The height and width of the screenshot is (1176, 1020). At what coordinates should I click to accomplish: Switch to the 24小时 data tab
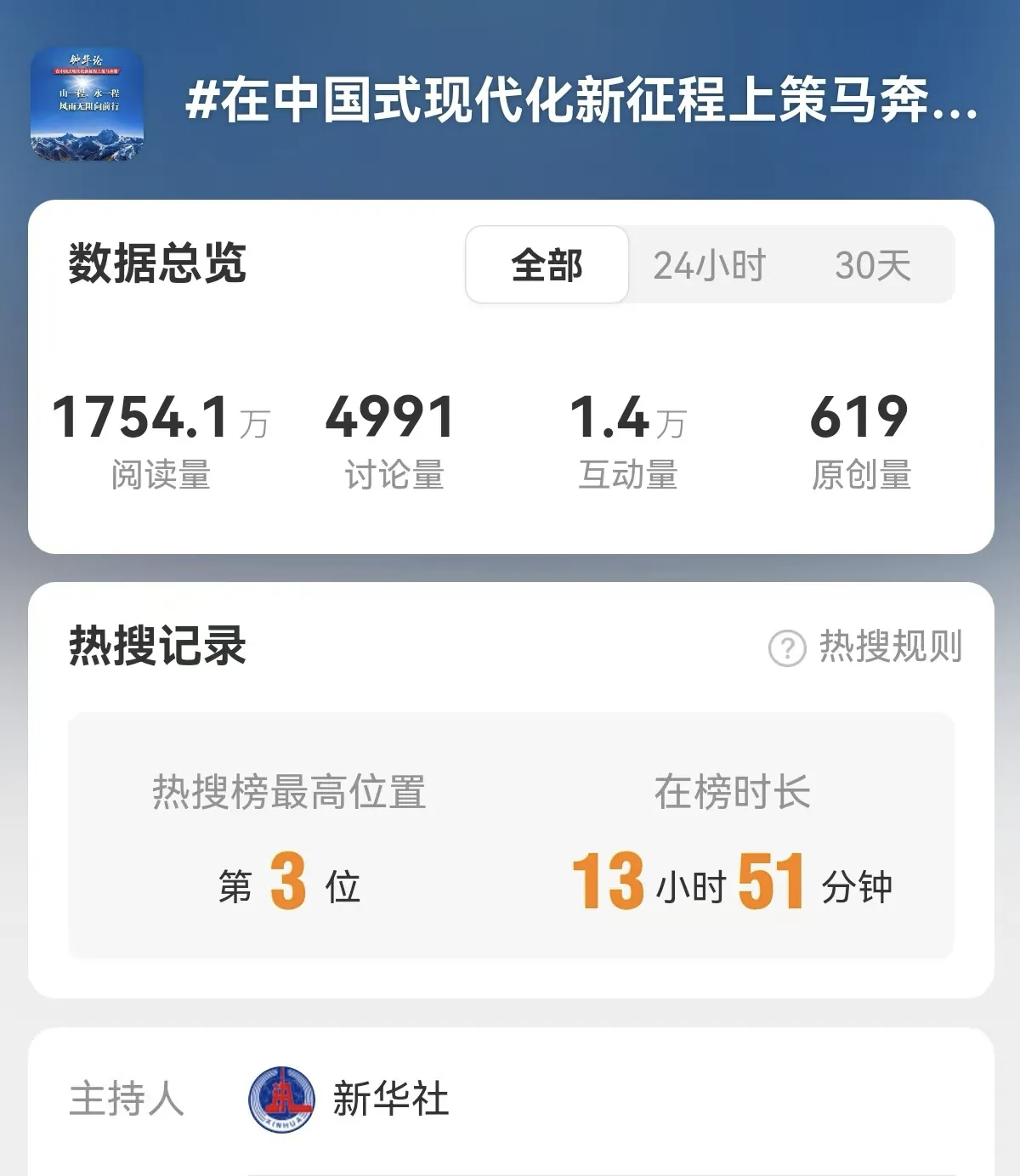coord(709,265)
